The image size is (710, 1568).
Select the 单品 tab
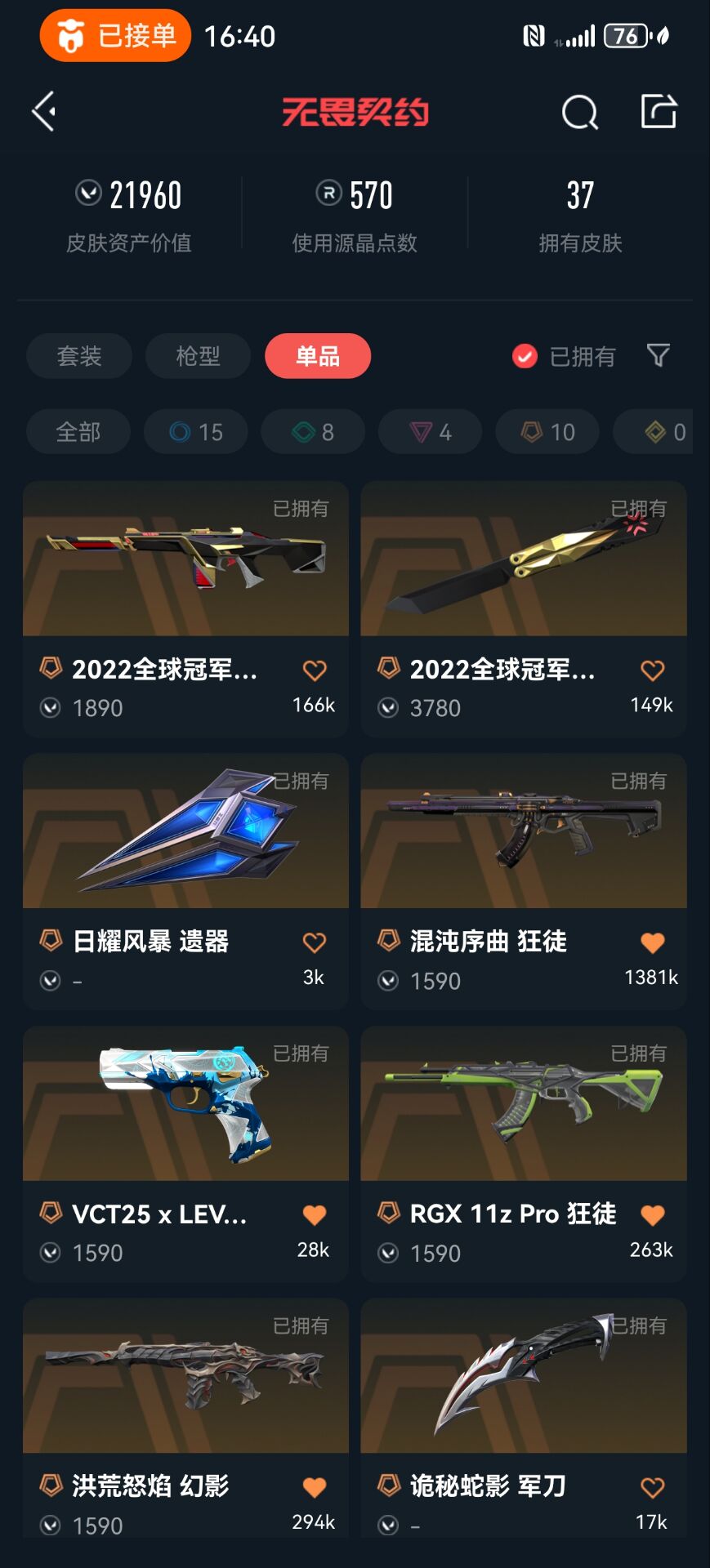pyautogui.click(x=318, y=356)
